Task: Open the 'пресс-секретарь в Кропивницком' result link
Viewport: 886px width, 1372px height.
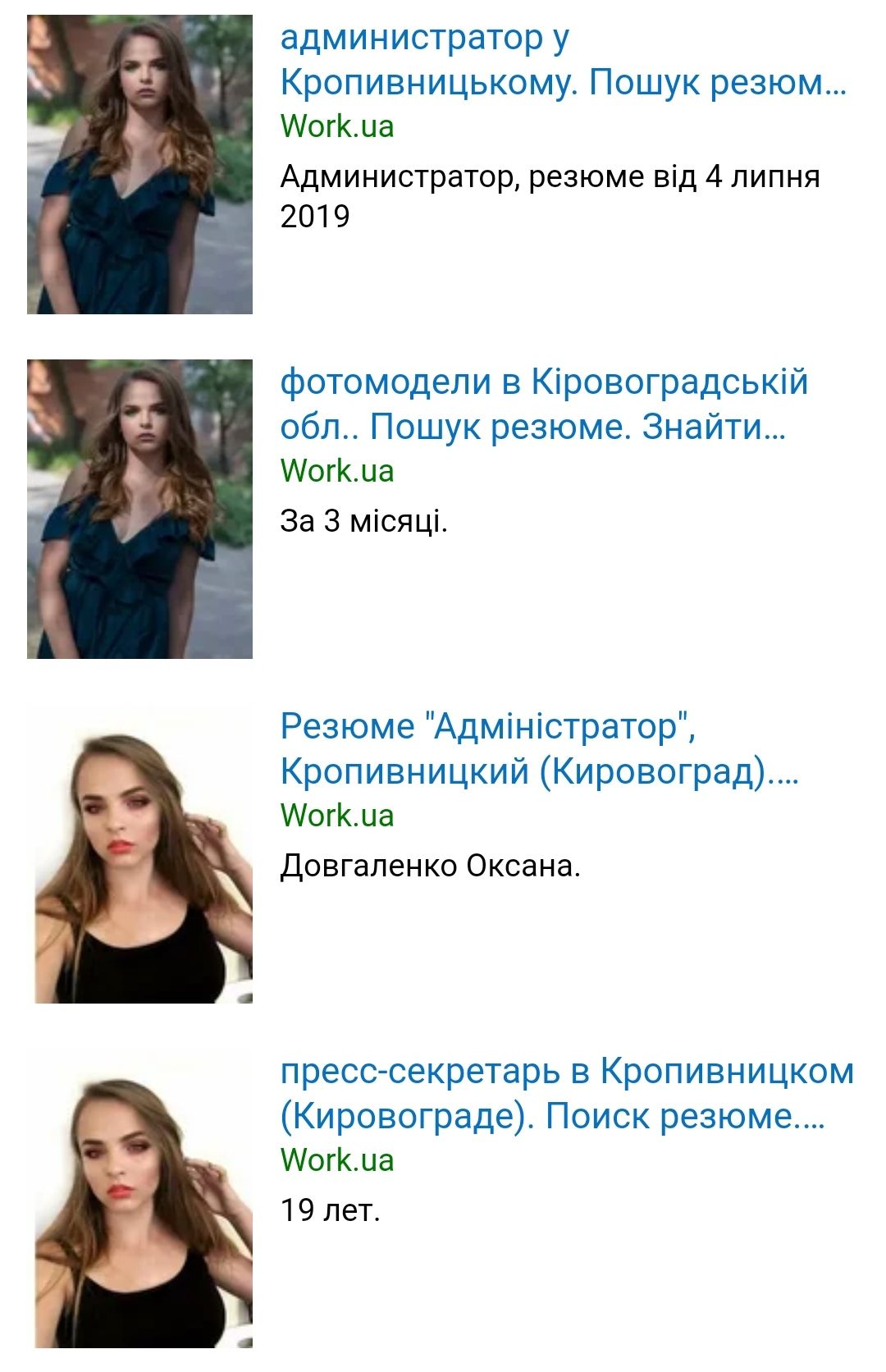Action: click(x=566, y=1094)
